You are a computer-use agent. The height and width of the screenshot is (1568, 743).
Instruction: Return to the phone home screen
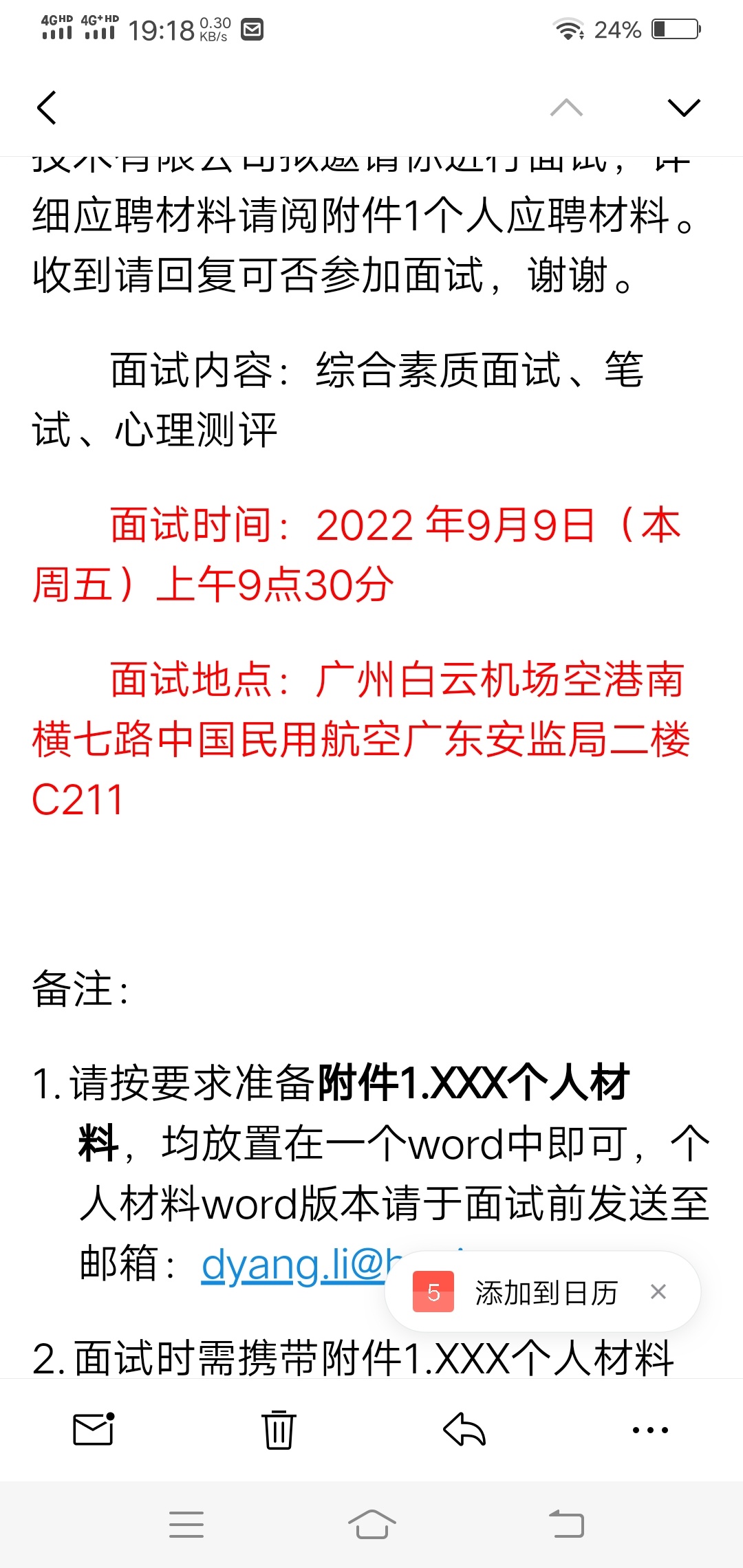pos(371,1525)
